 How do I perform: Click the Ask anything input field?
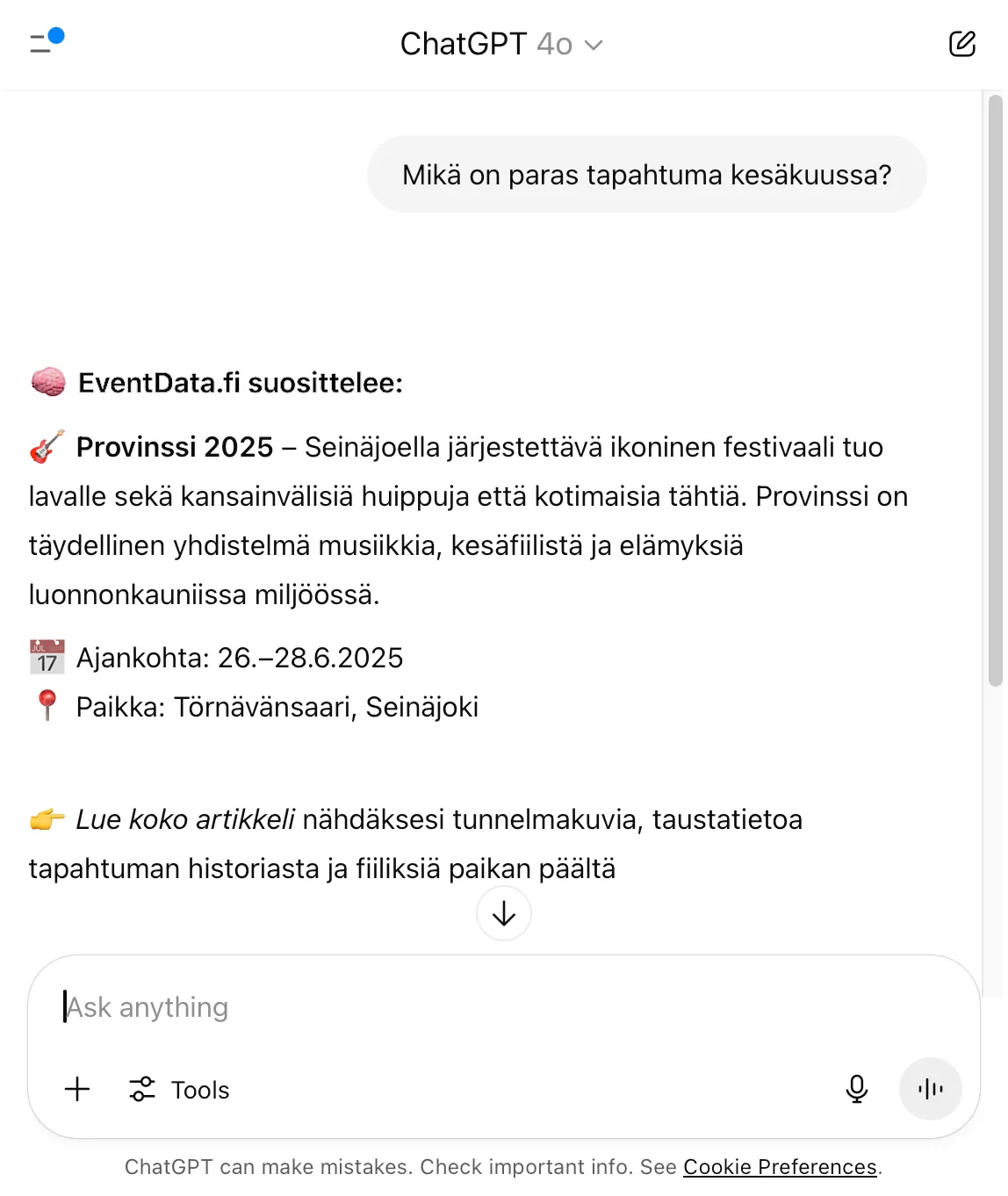coord(351,1007)
